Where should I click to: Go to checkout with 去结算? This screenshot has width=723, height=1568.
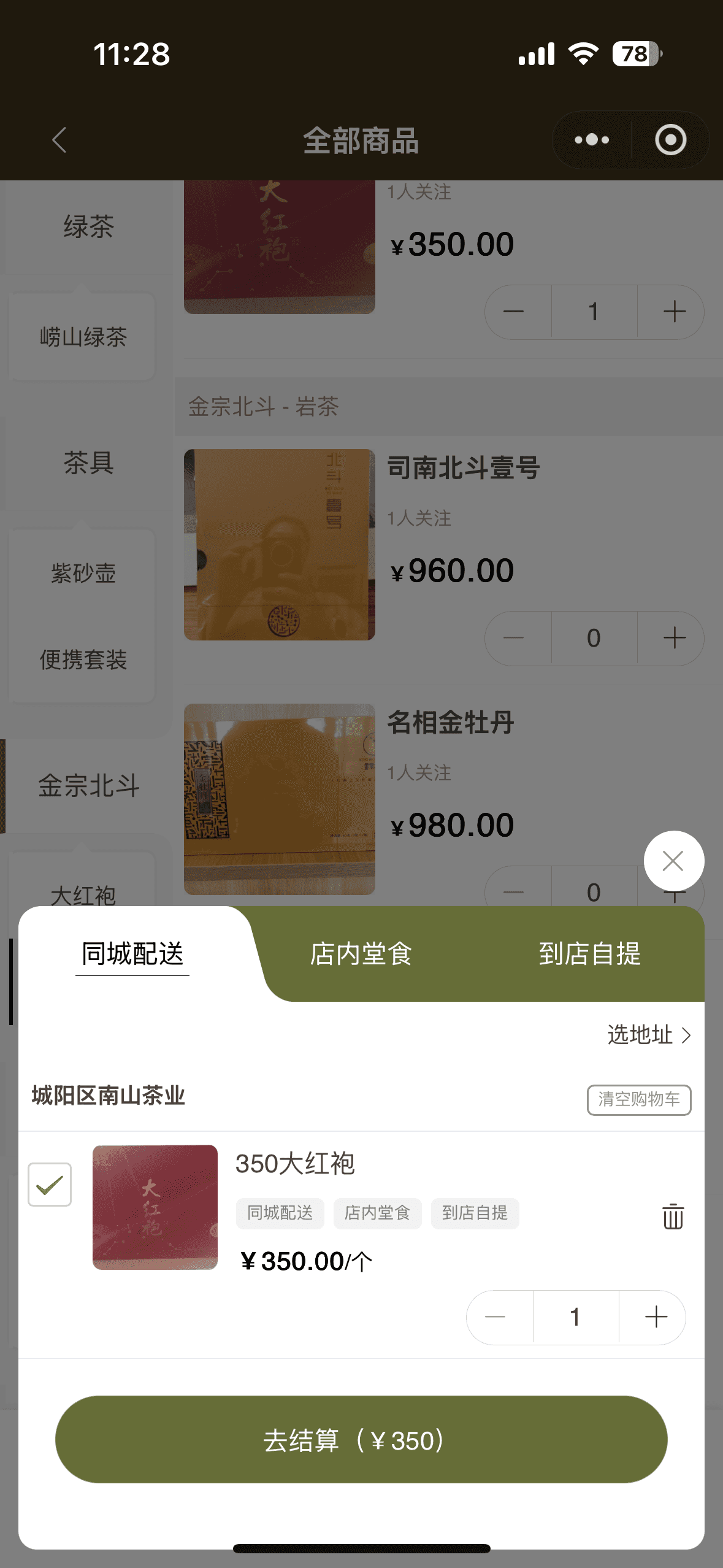pos(361,1440)
